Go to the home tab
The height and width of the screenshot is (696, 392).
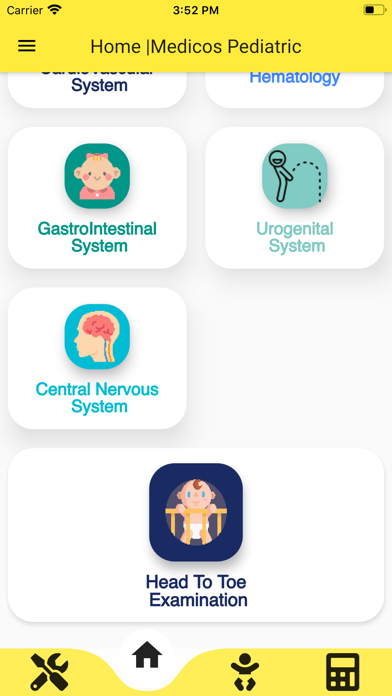(x=147, y=654)
